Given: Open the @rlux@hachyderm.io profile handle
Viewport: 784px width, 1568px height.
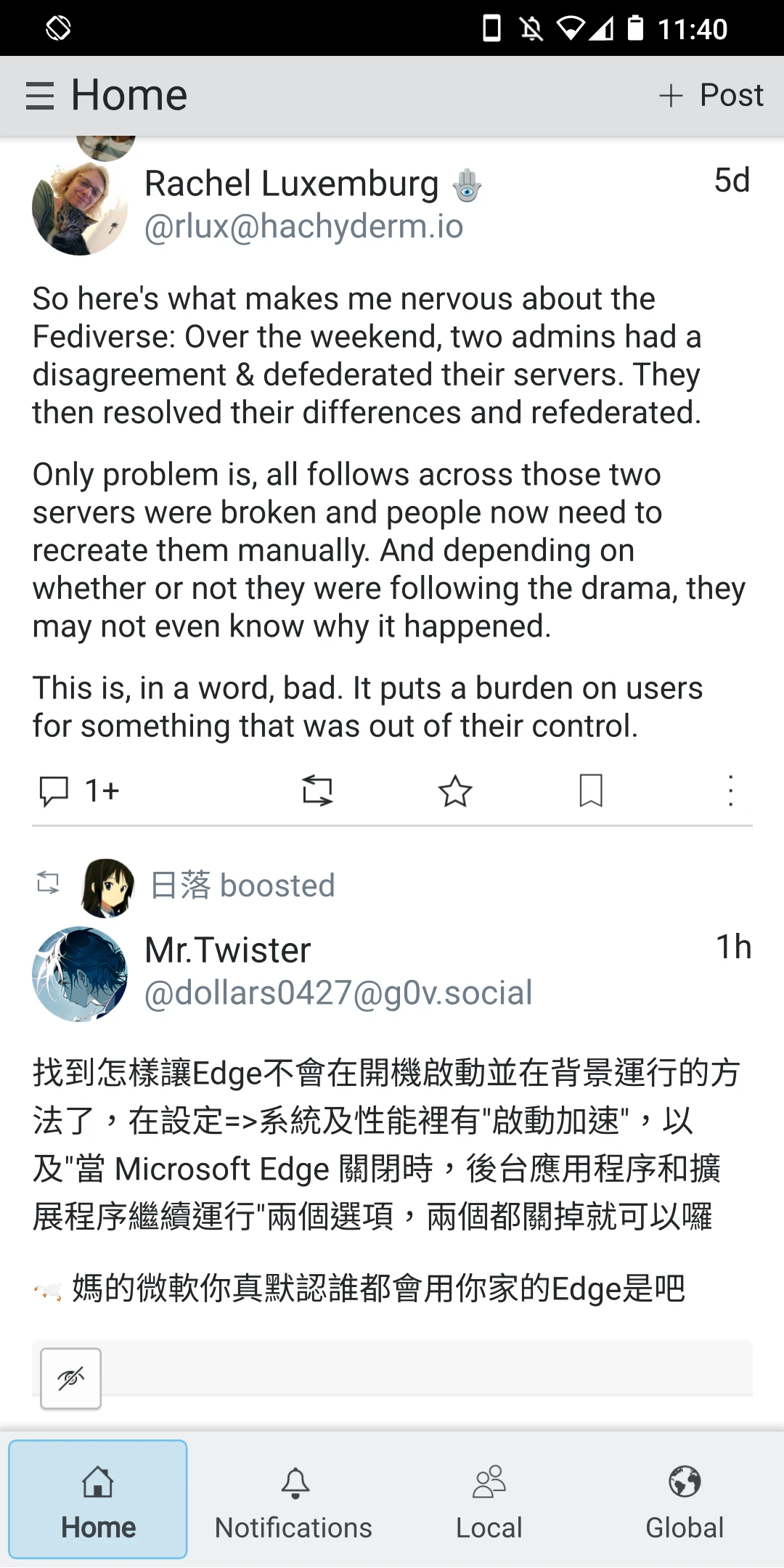Looking at the screenshot, I should coord(303,226).
